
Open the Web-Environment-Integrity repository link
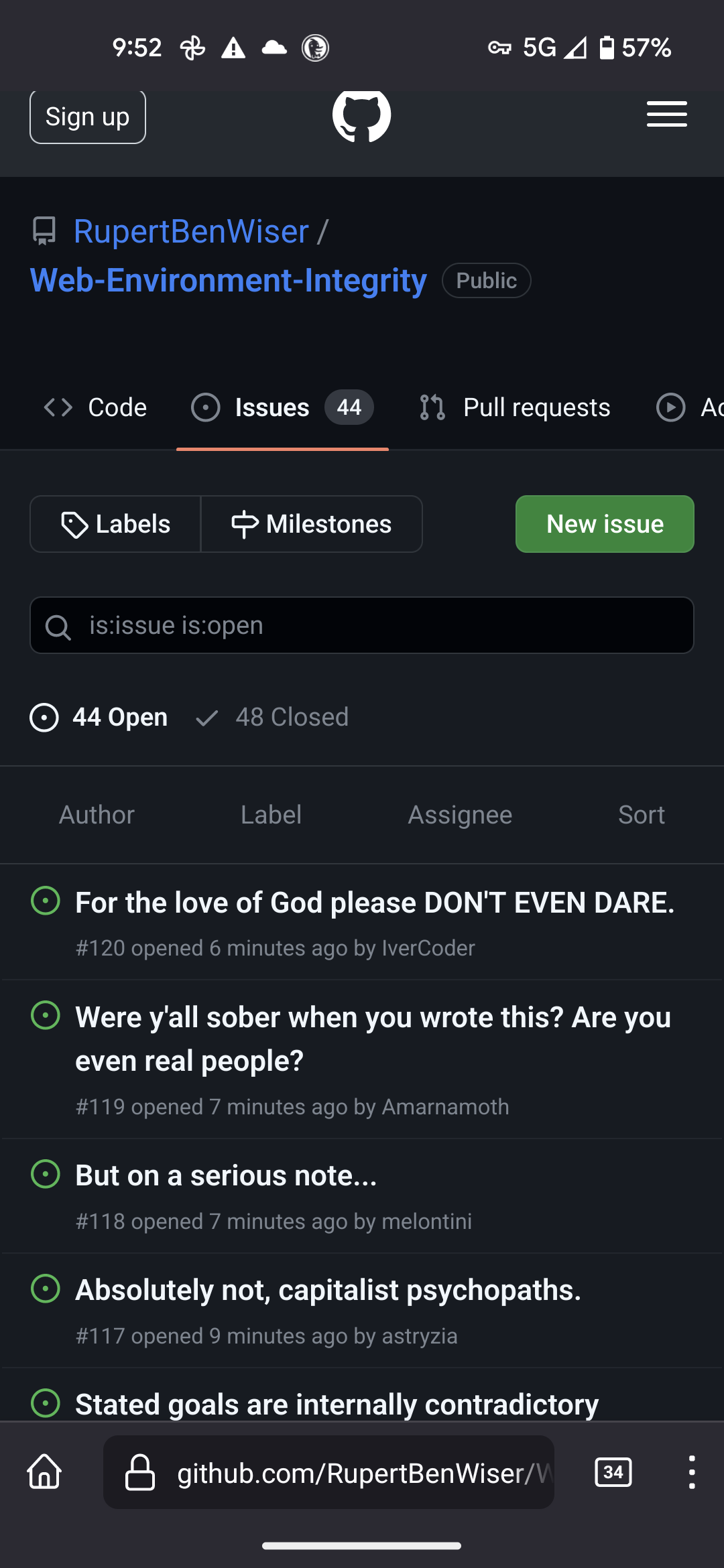(229, 281)
